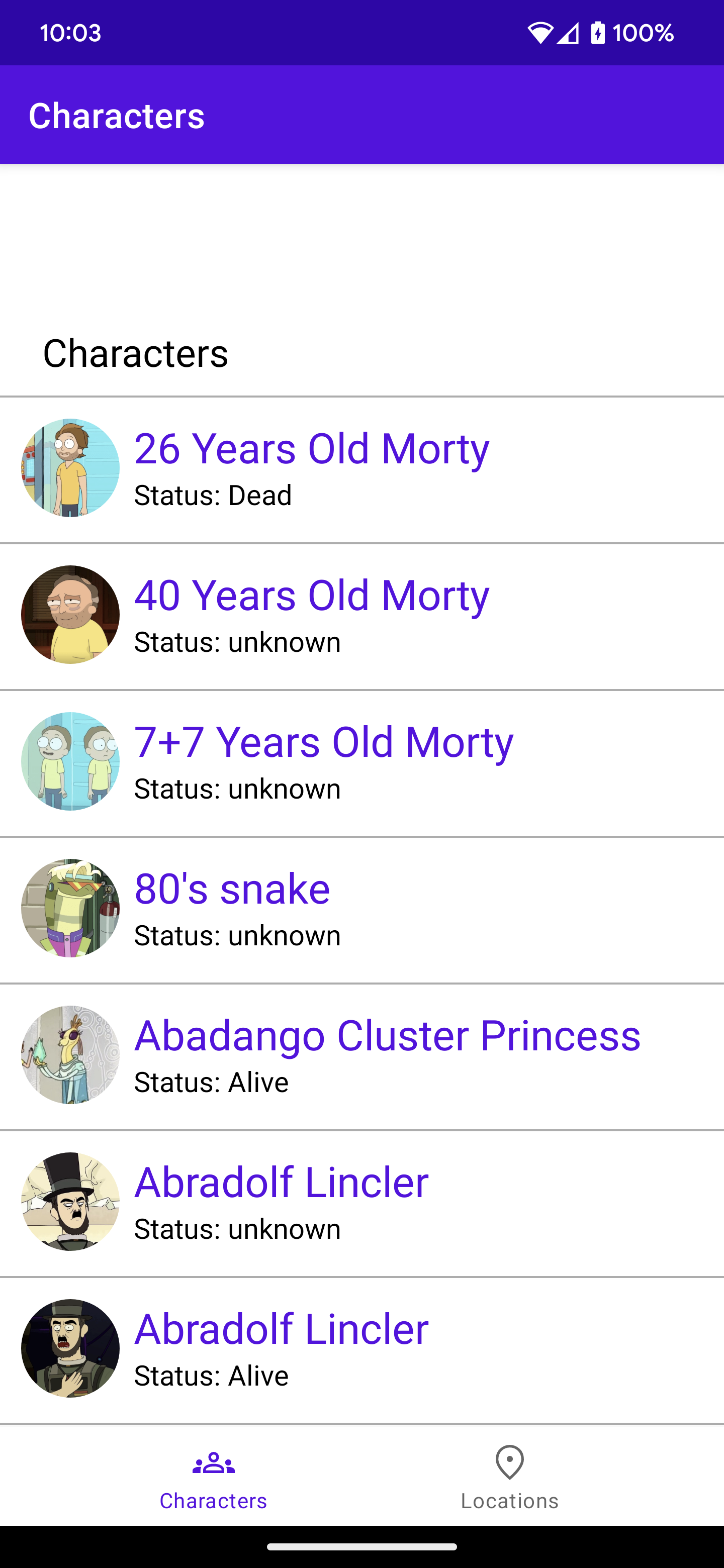The height and width of the screenshot is (1568, 724).
Task: Open Abadango Cluster Princess entry
Action: click(361, 1056)
